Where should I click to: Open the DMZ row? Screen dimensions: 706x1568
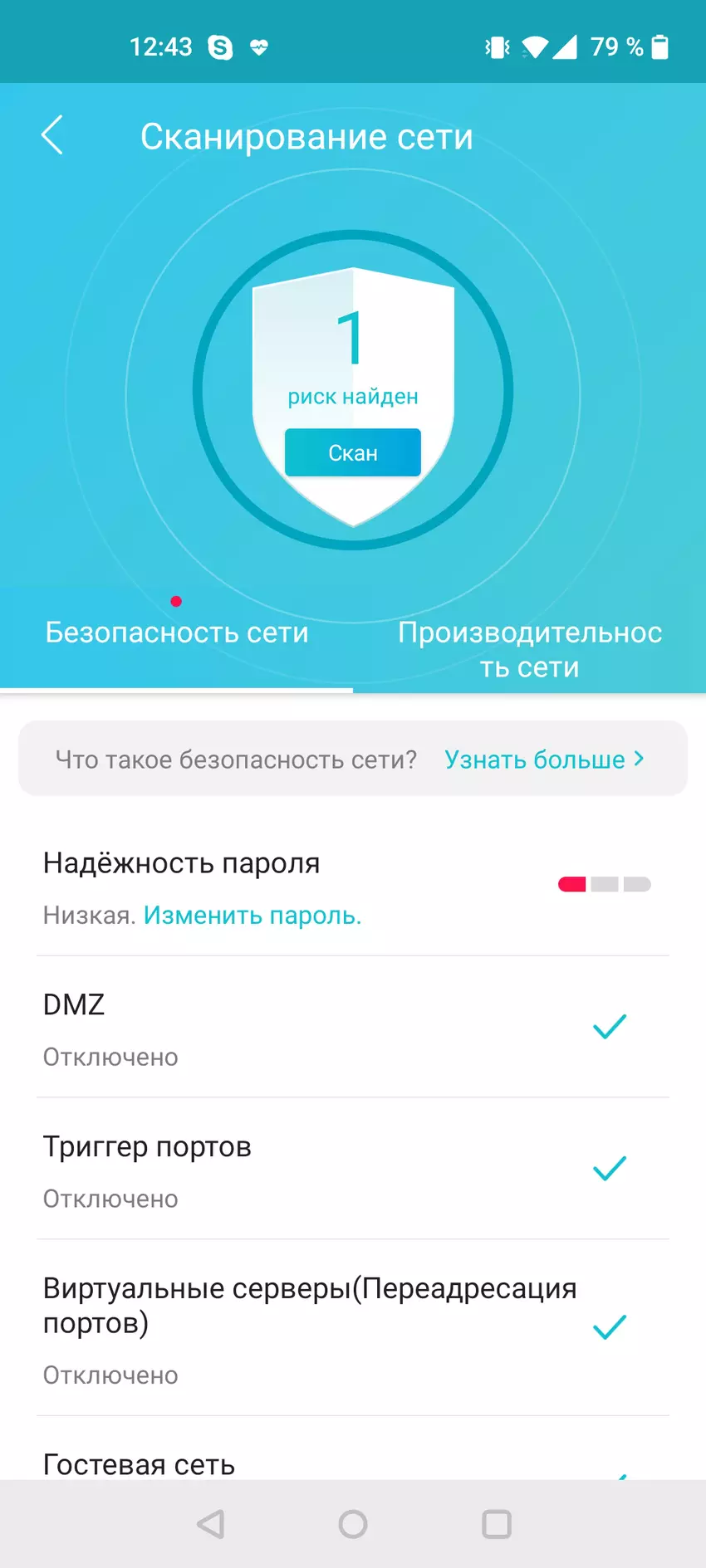pos(352,1028)
